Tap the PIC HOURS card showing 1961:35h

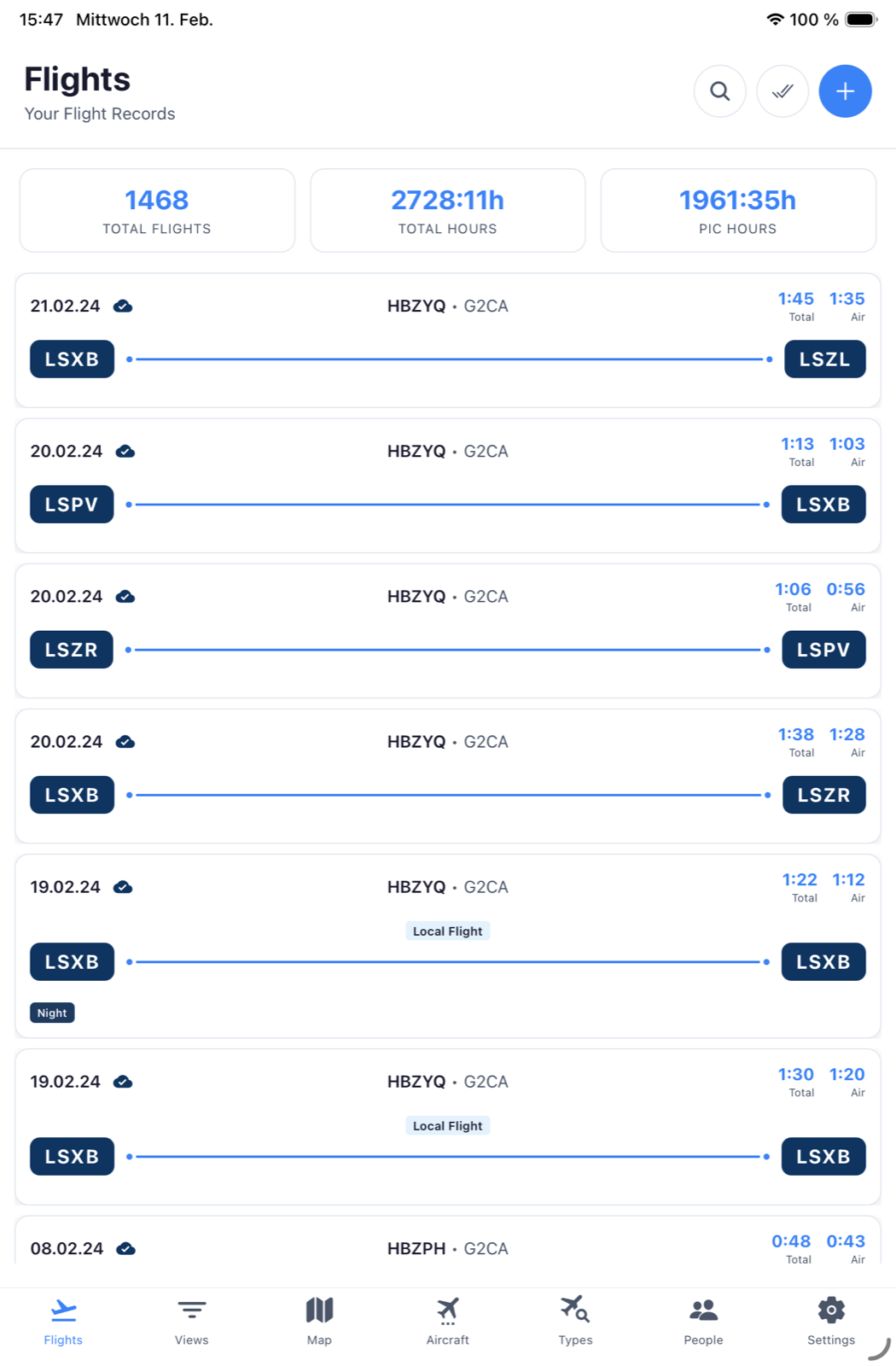coord(737,210)
